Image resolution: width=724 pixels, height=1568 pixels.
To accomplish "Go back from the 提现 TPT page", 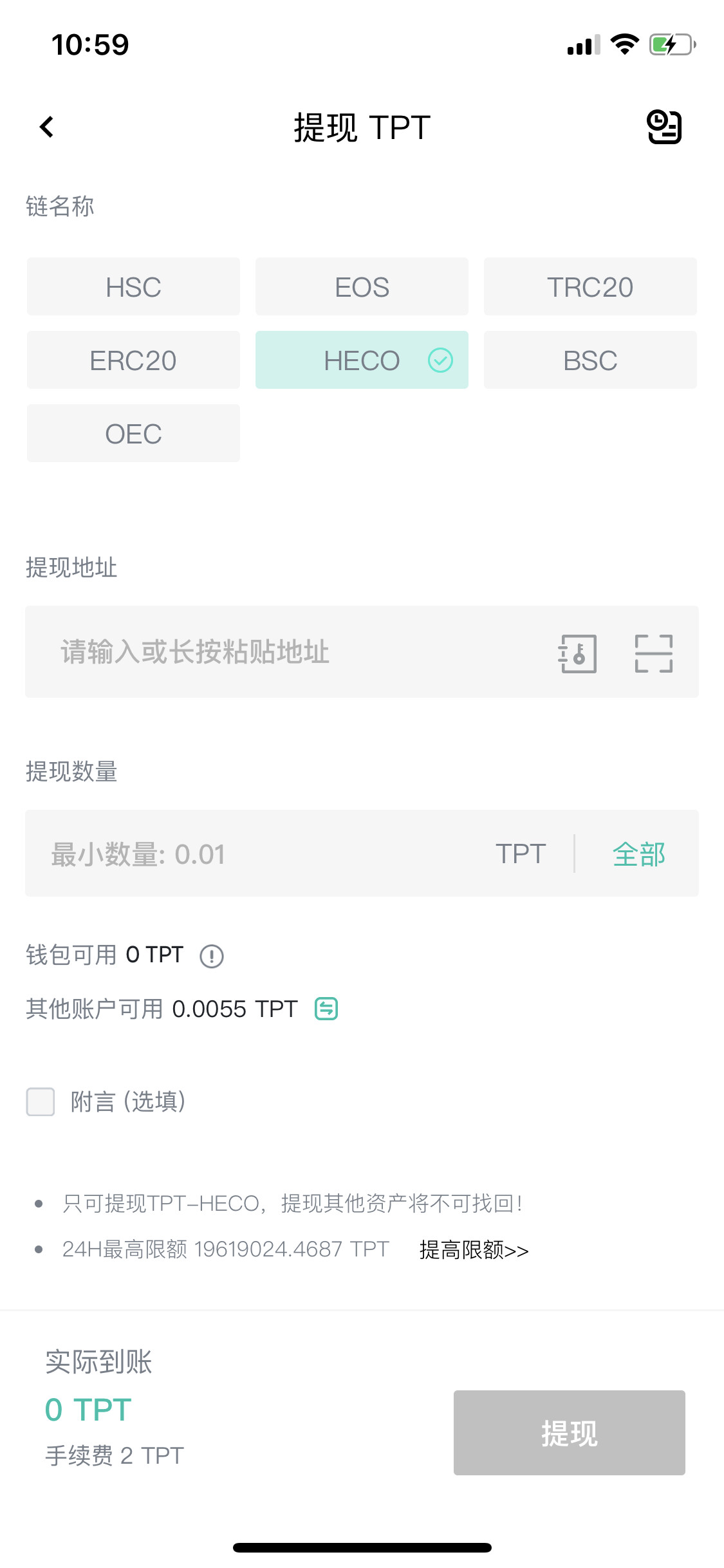I will (x=46, y=127).
